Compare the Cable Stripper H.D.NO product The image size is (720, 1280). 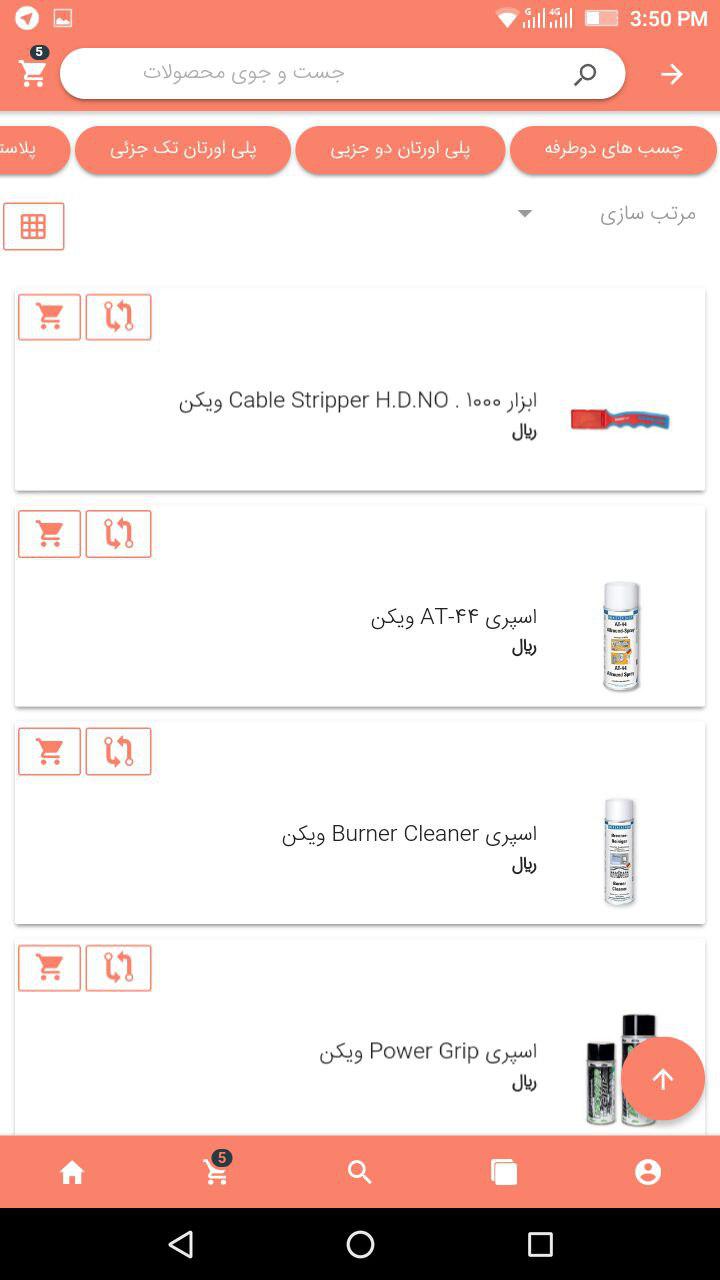click(118, 317)
